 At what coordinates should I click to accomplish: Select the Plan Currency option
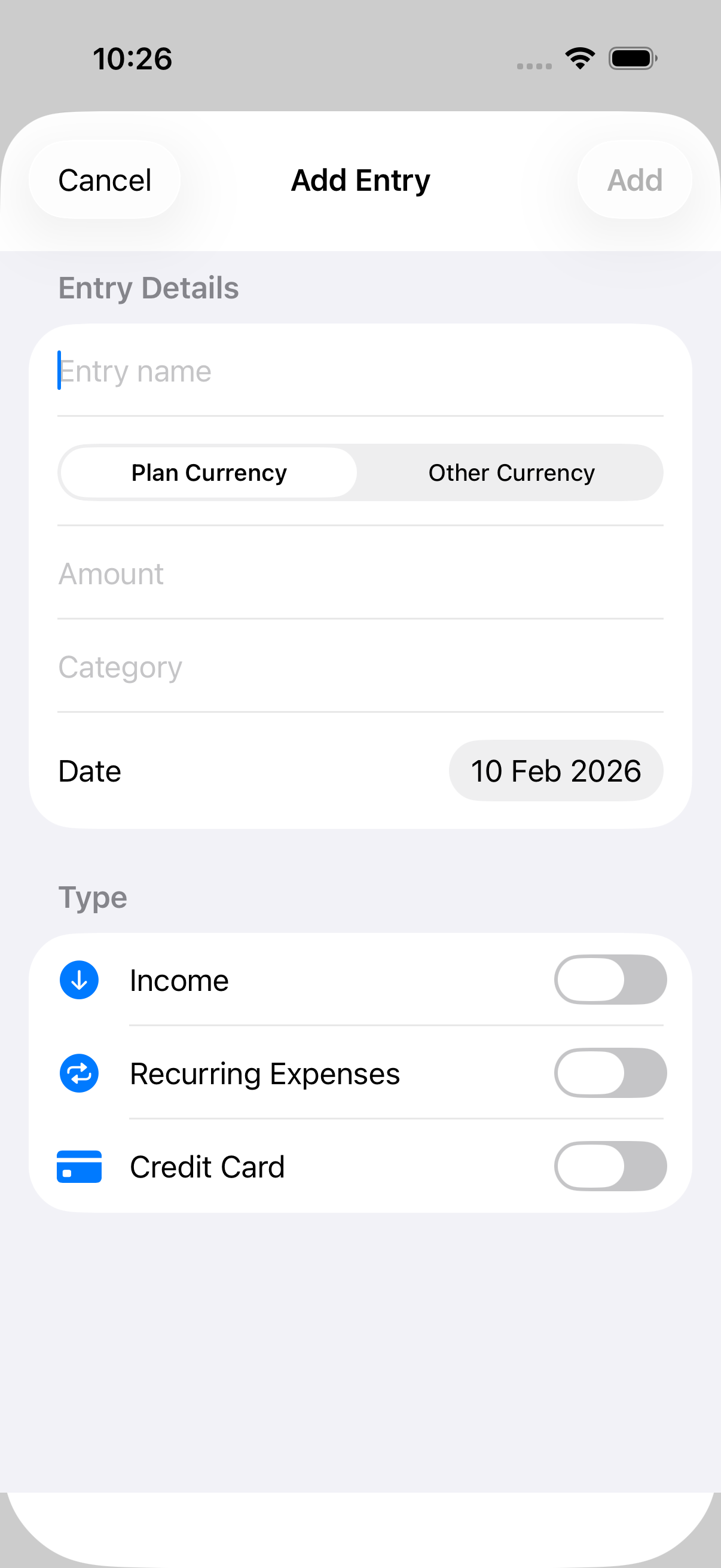tap(209, 472)
